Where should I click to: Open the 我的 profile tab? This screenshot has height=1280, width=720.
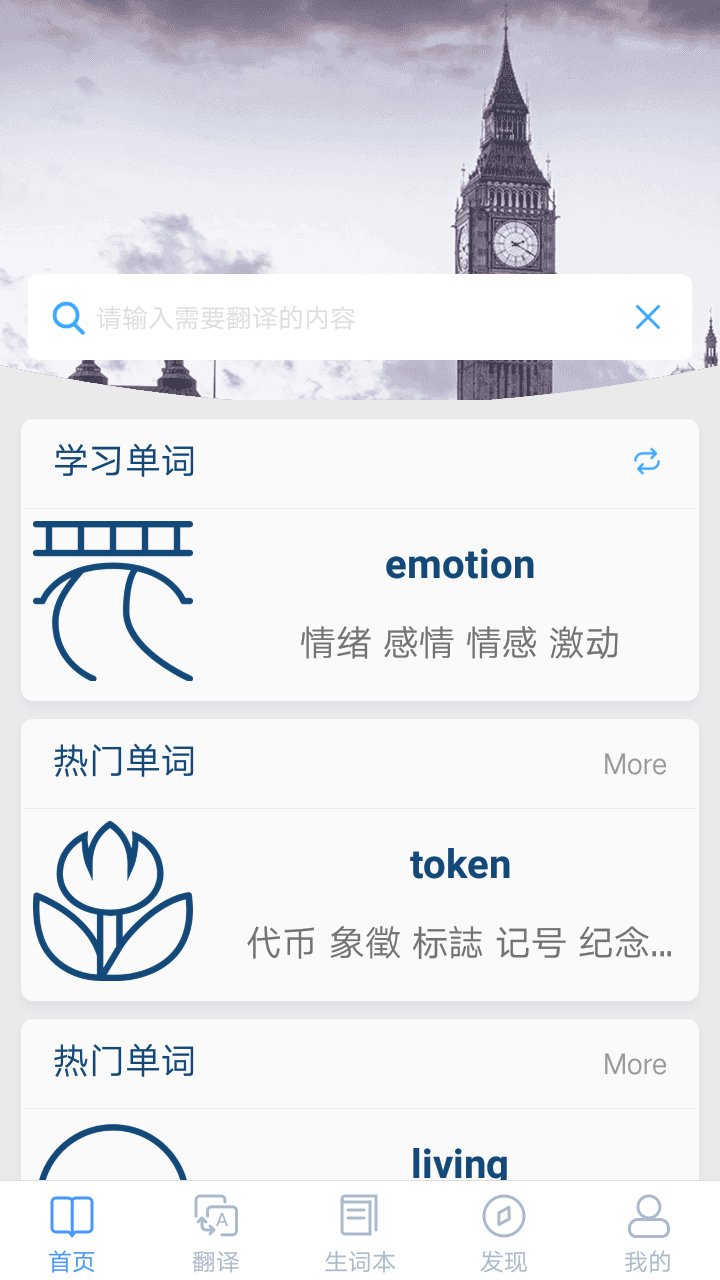click(x=648, y=1232)
